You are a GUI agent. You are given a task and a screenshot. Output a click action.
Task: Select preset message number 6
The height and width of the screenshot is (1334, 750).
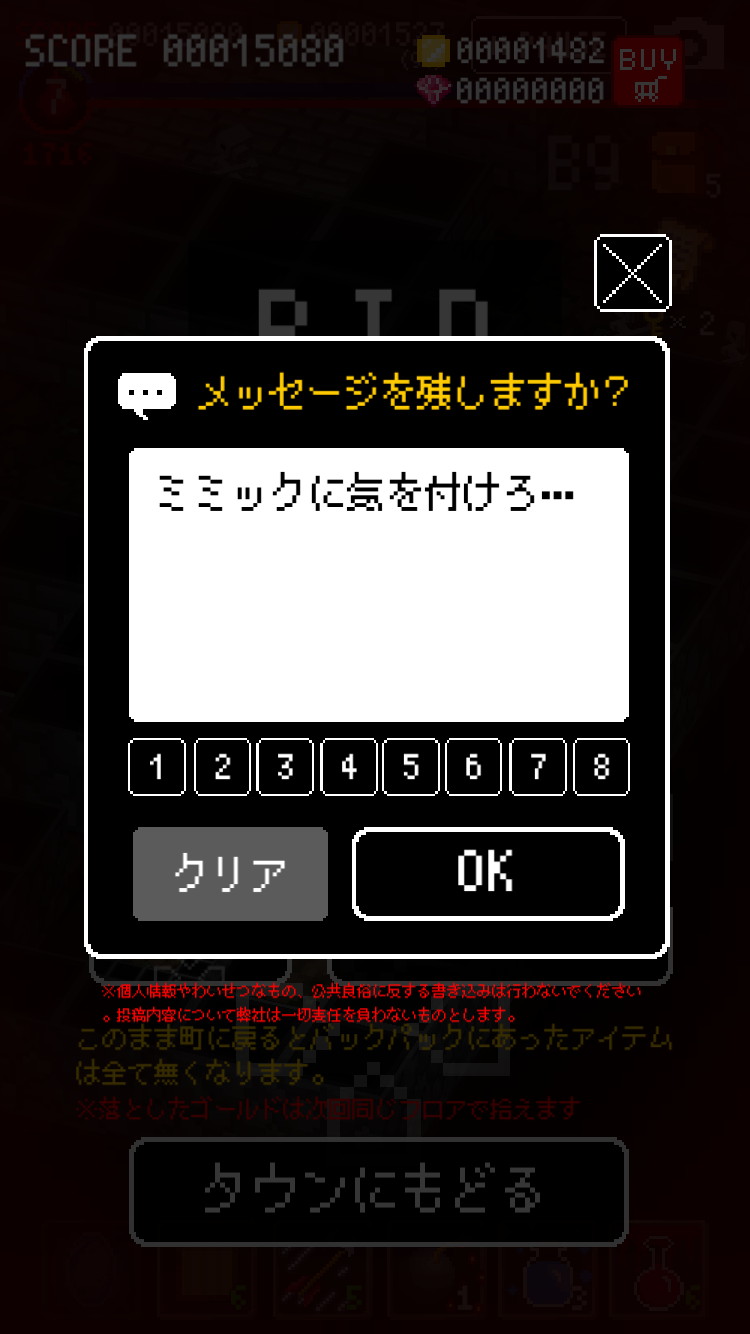[474, 767]
